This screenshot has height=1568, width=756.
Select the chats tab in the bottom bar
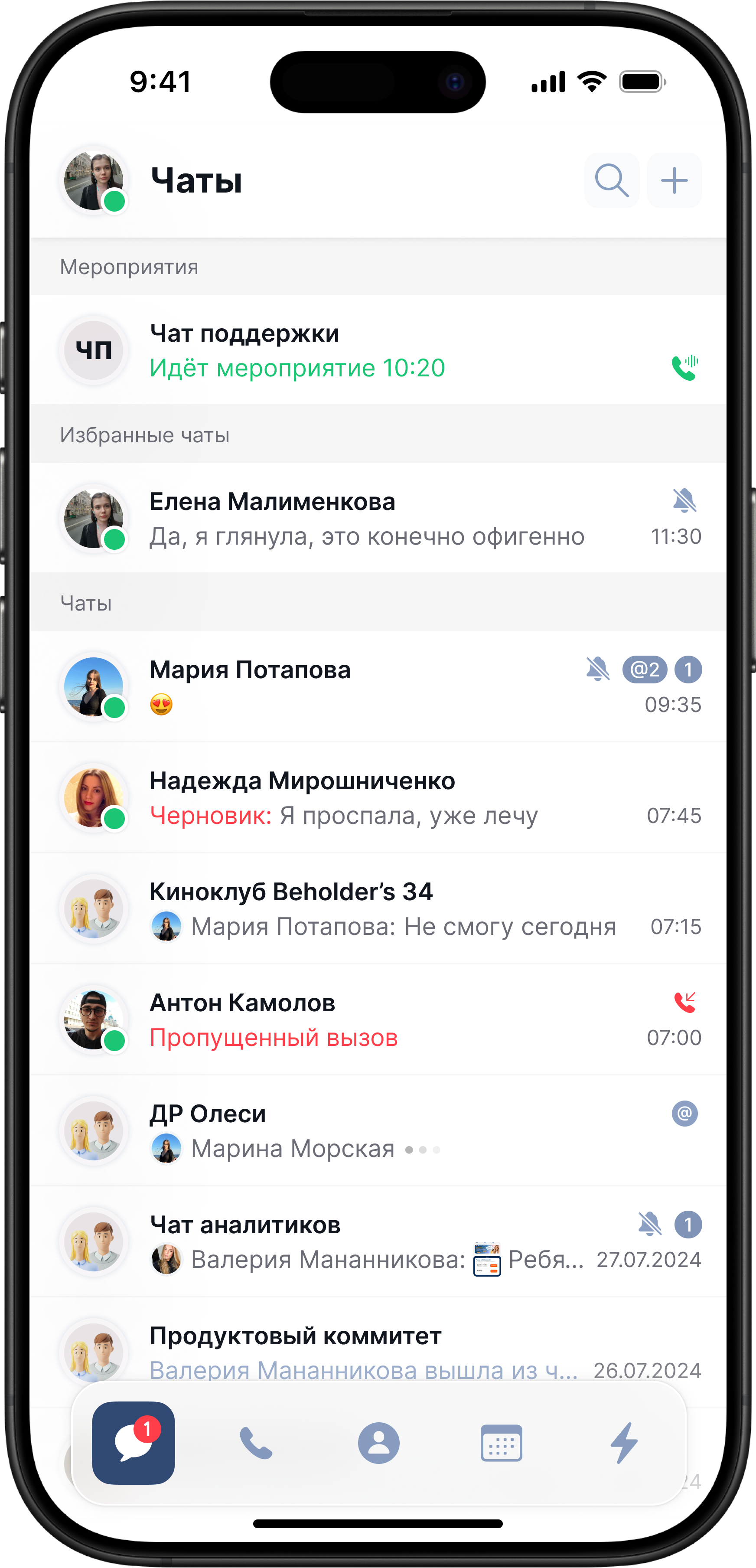point(134,1443)
